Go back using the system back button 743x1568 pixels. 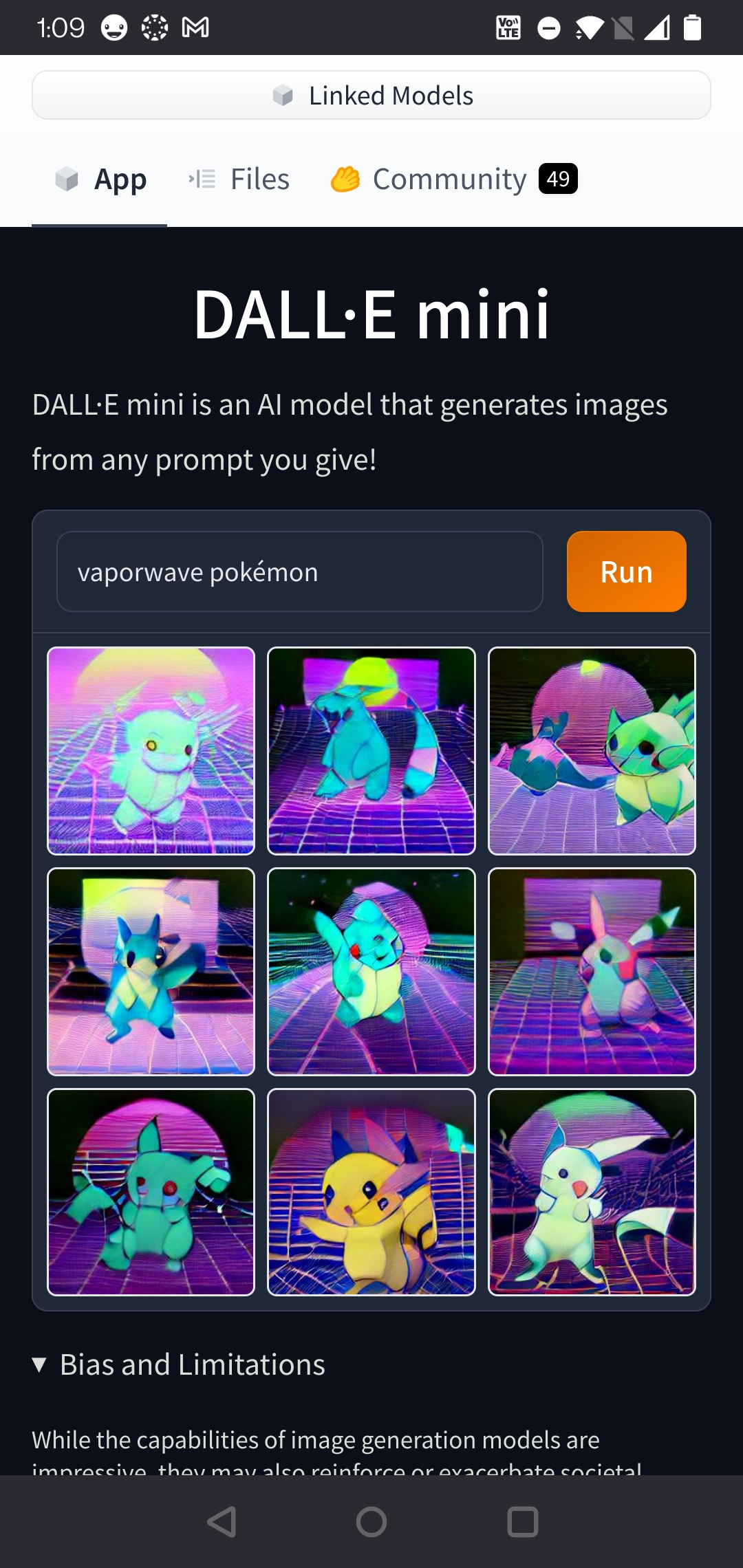222,1521
